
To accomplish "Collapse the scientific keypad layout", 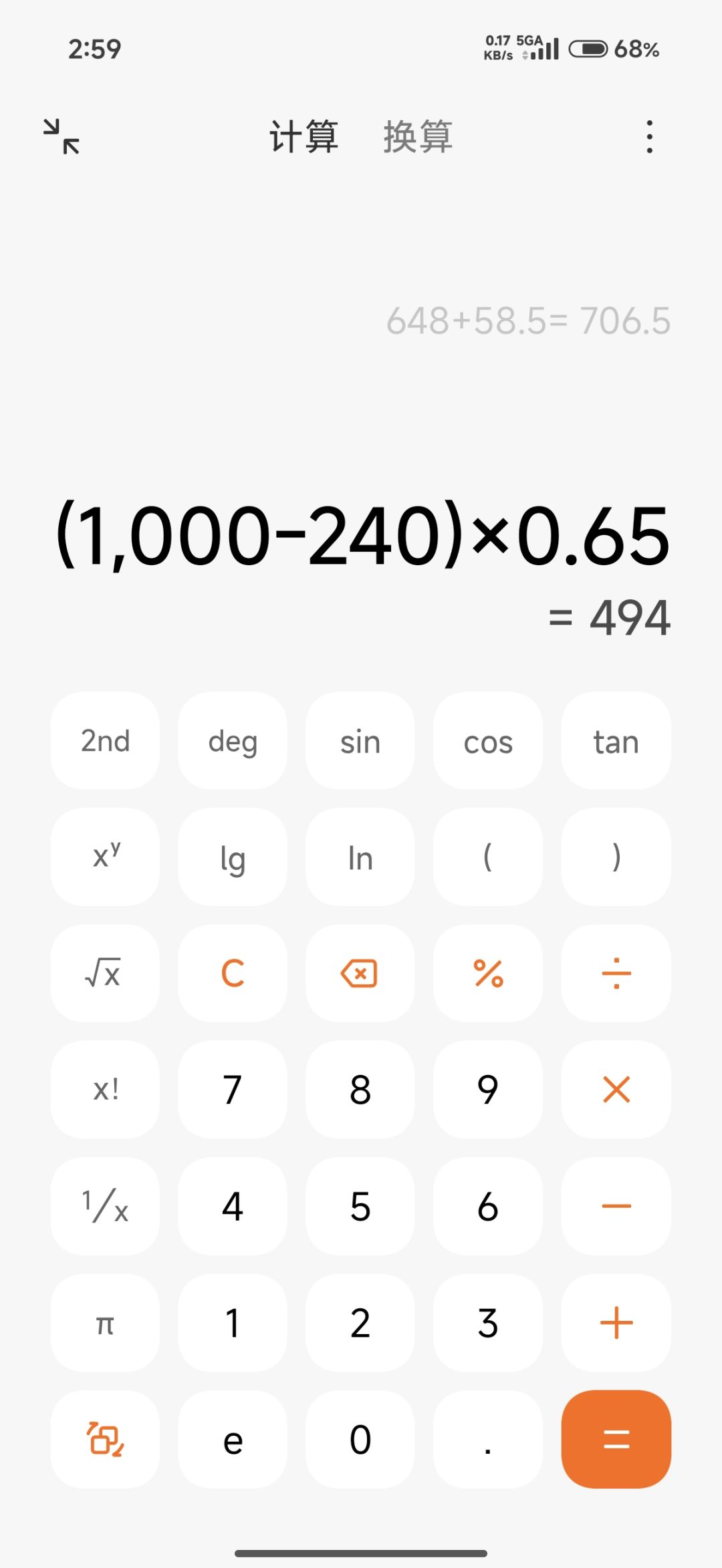I will (x=105, y=1439).
